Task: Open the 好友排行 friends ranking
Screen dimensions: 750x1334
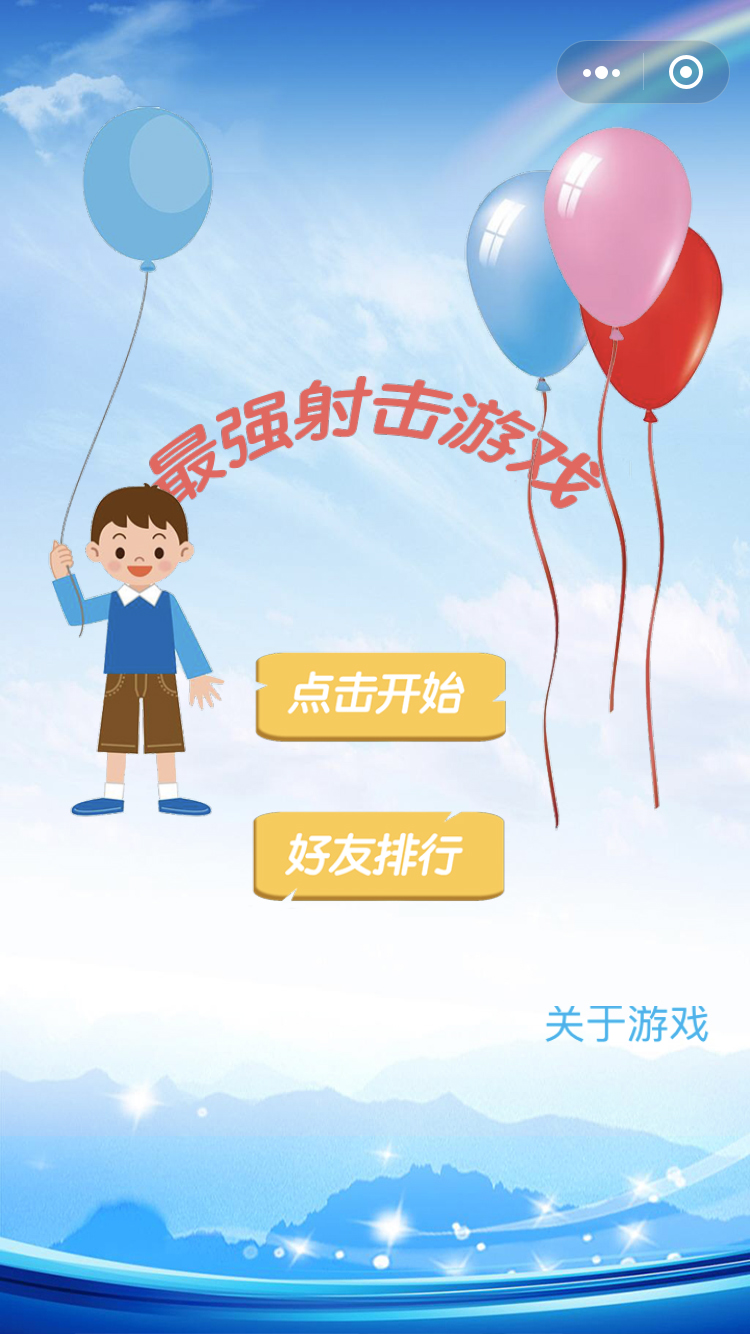Action: click(378, 856)
